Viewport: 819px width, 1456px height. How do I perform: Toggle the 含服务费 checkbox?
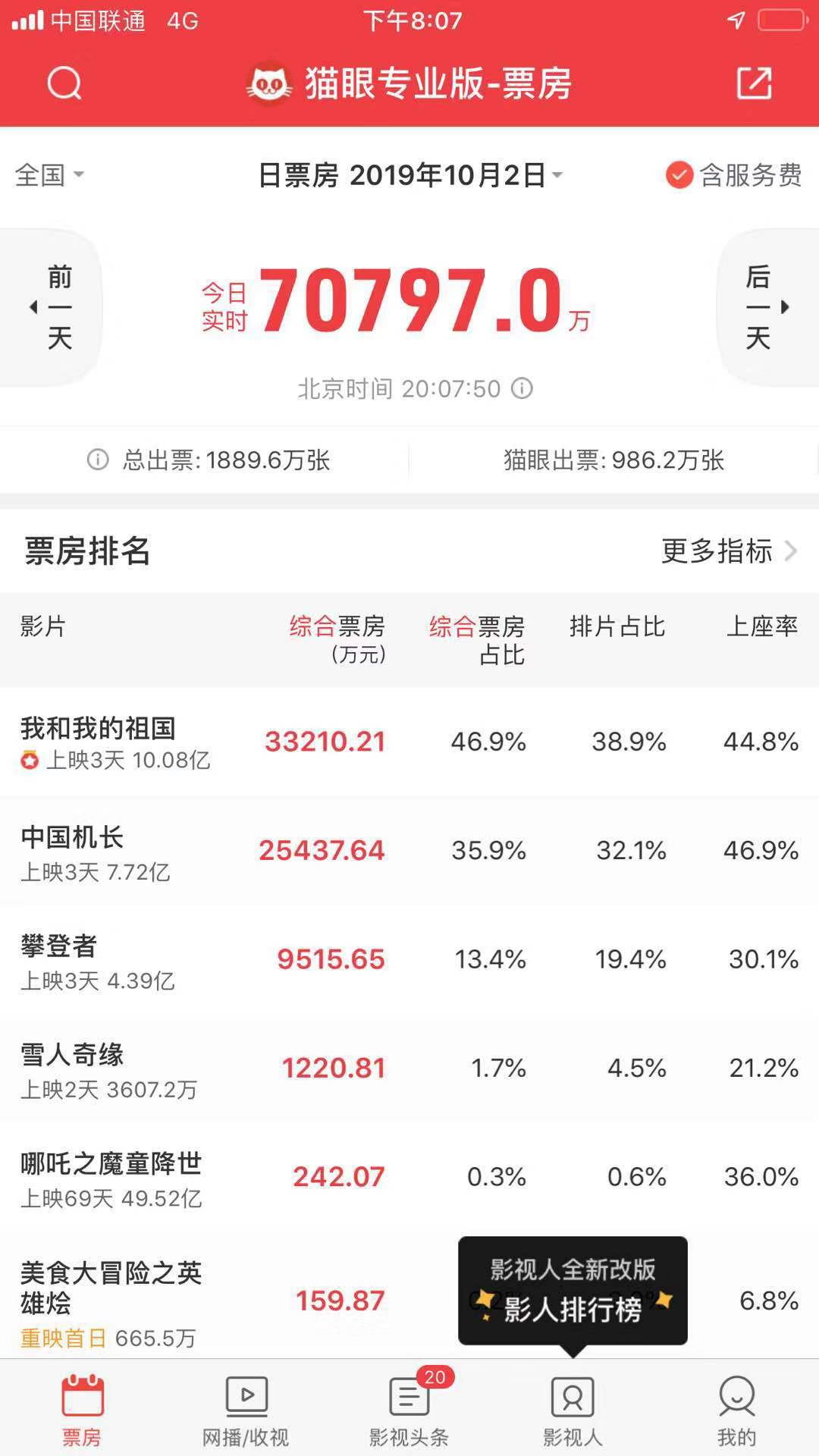tap(679, 175)
